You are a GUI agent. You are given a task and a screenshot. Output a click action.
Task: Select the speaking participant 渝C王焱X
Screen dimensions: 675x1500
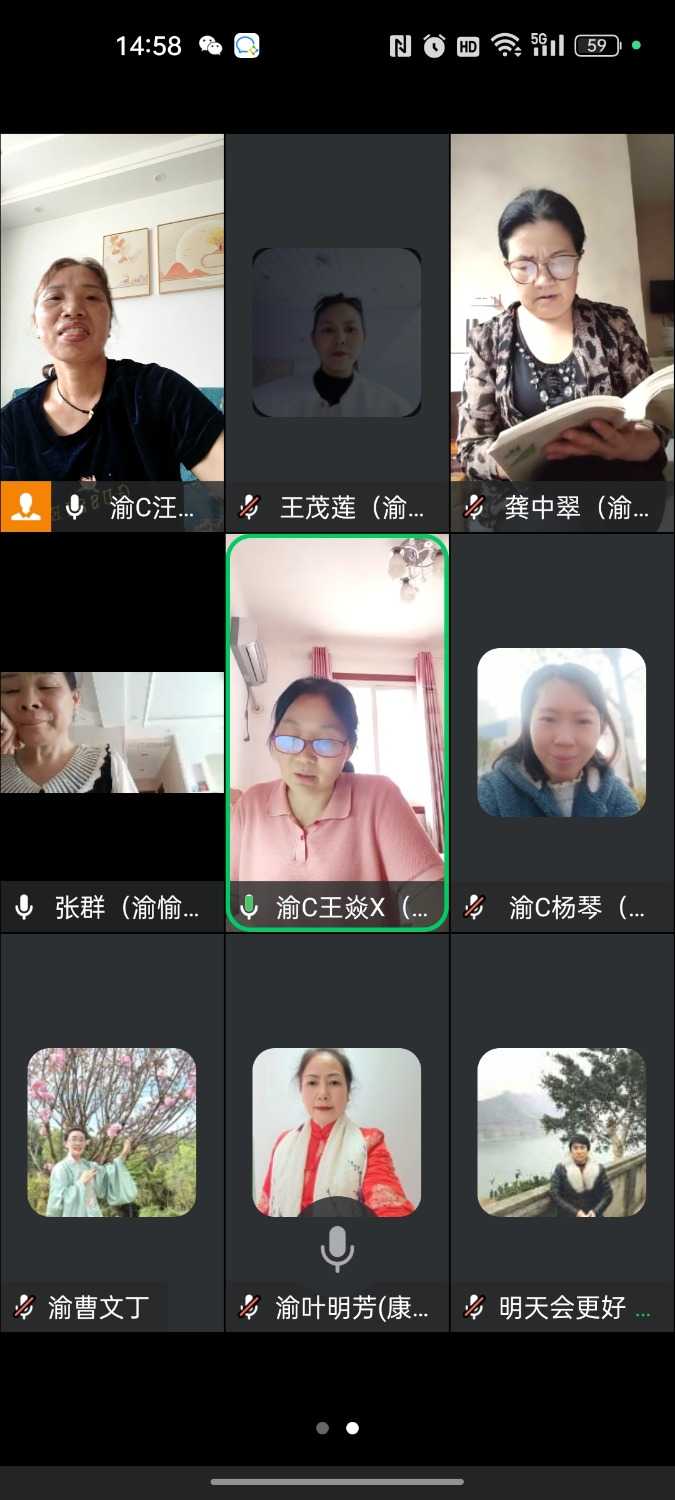pos(337,732)
